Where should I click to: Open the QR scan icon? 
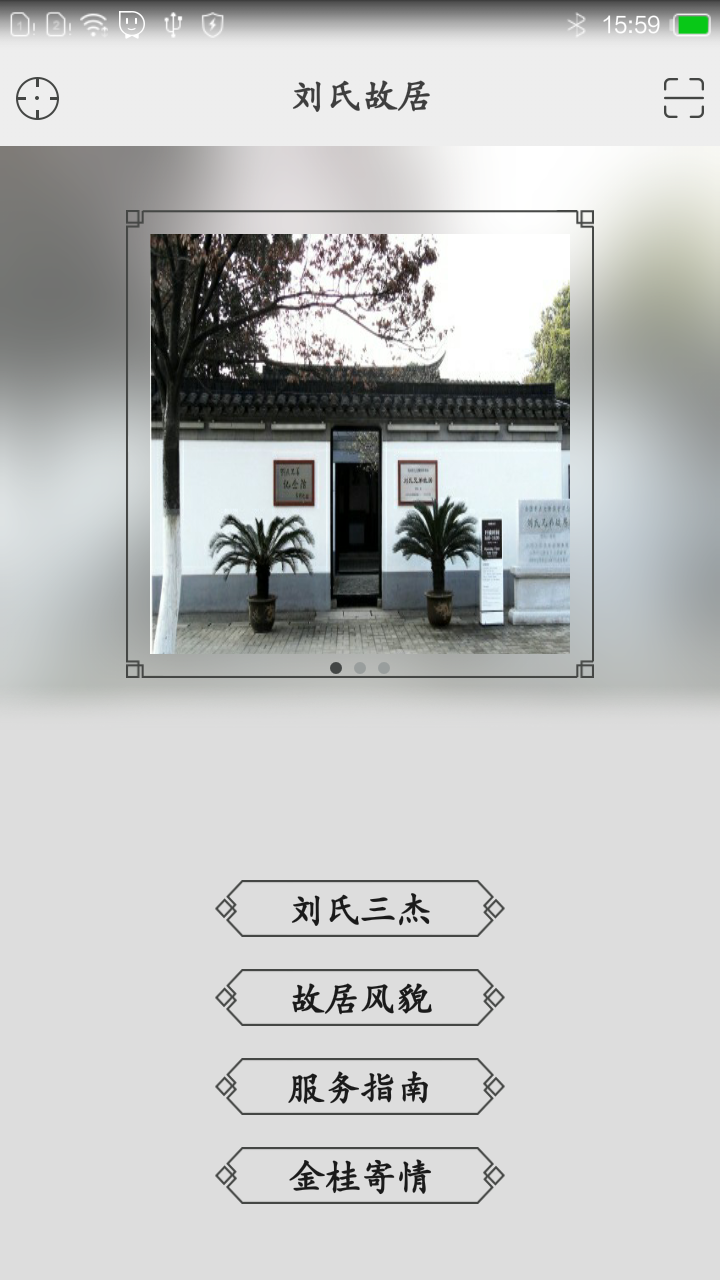tap(684, 98)
